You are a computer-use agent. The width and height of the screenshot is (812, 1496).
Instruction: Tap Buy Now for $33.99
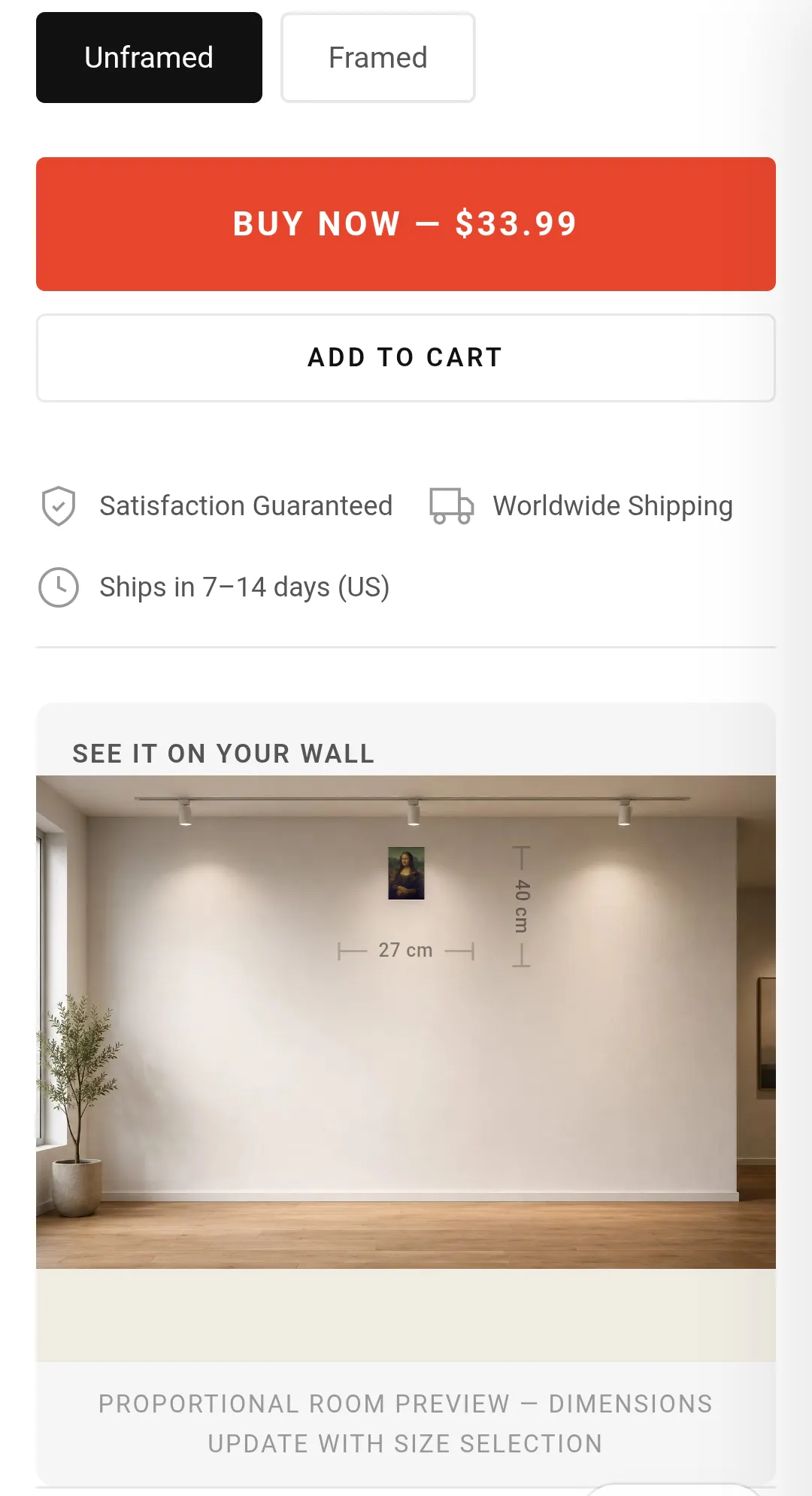[406, 224]
